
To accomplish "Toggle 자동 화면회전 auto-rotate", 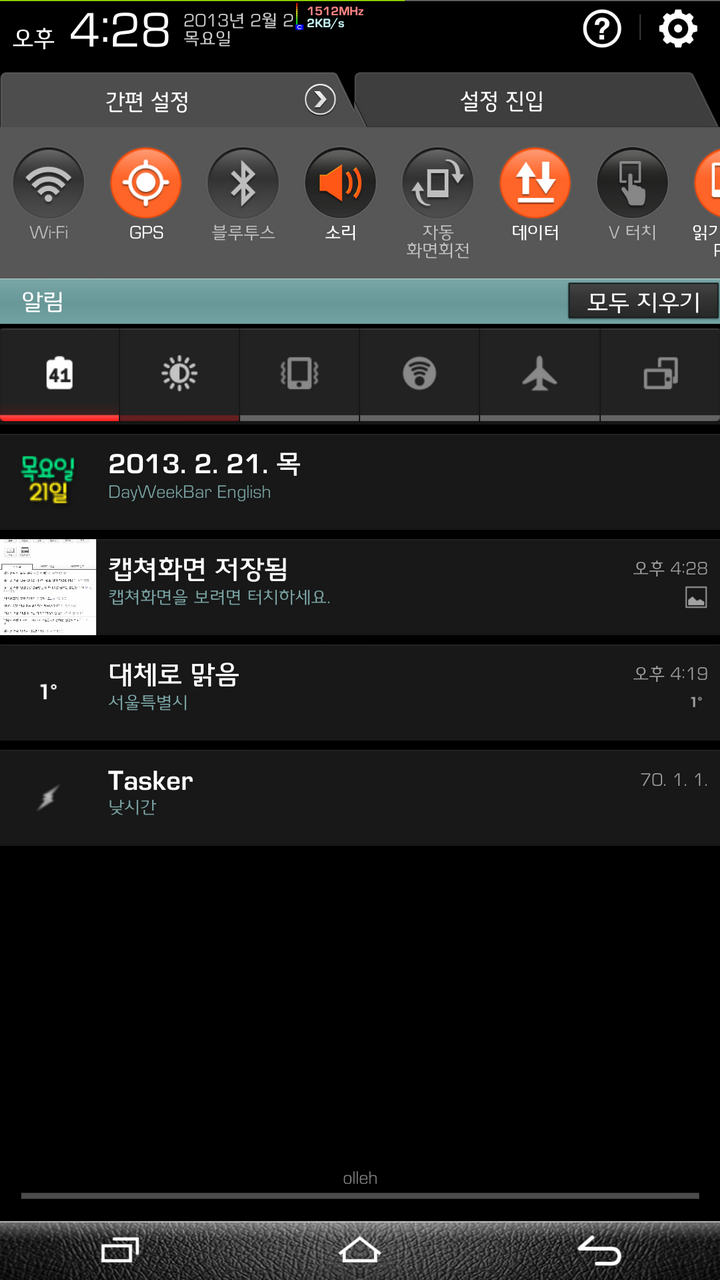I will [438, 184].
